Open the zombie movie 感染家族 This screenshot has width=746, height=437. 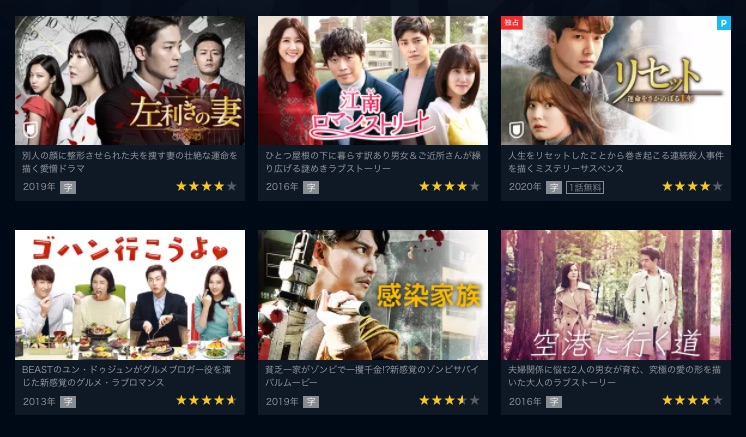(373, 296)
